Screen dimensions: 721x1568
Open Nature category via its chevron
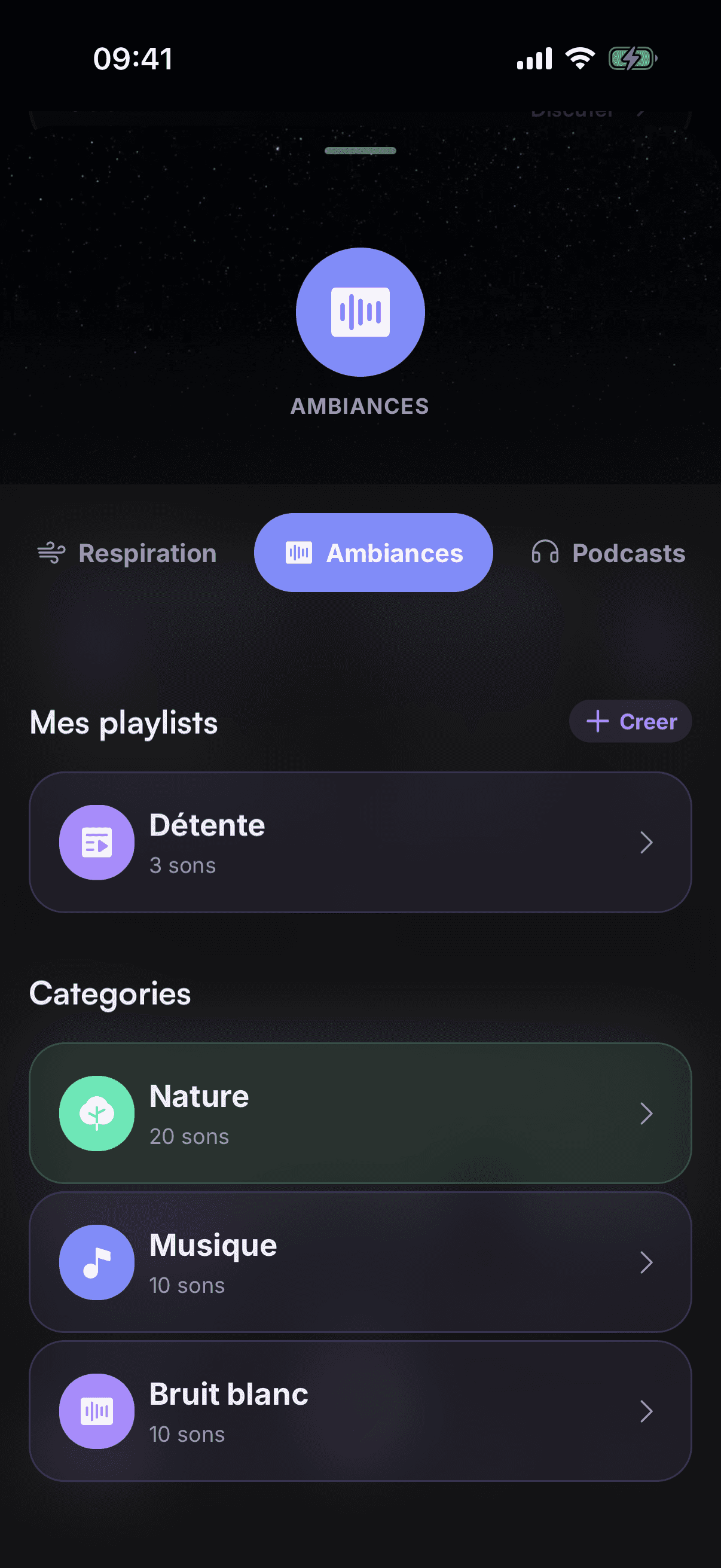click(647, 1114)
